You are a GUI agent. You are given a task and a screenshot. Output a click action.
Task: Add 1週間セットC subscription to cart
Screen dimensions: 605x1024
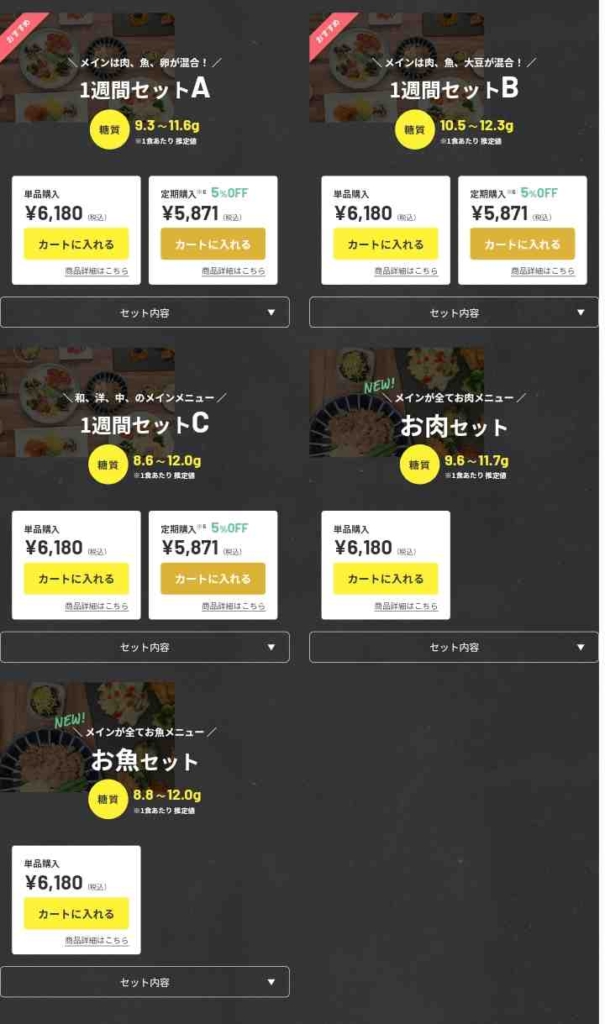(x=213, y=579)
